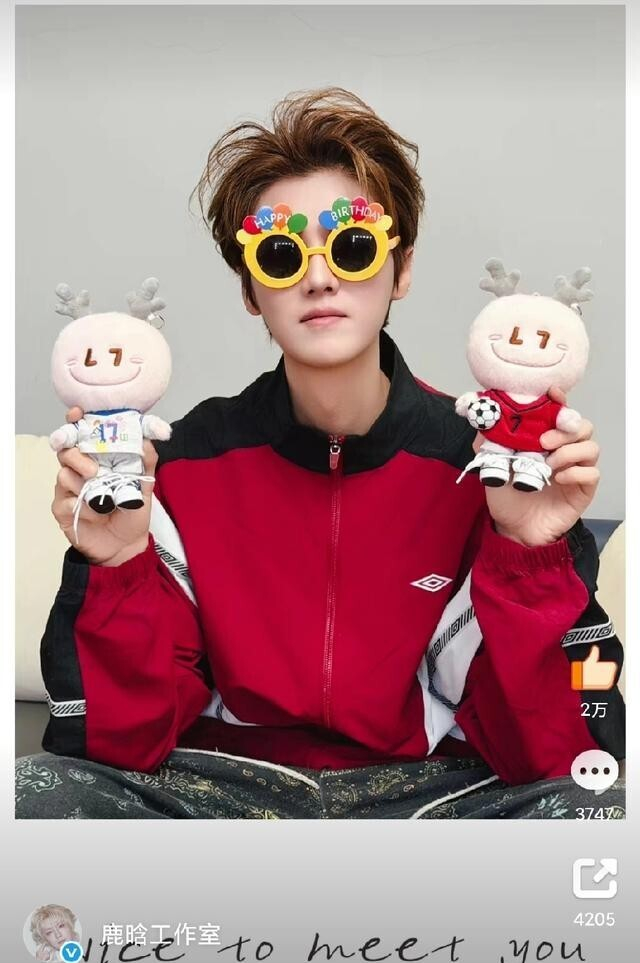Like this post with the thumbs-up icon
The width and height of the screenshot is (640, 963).
[594, 670]
